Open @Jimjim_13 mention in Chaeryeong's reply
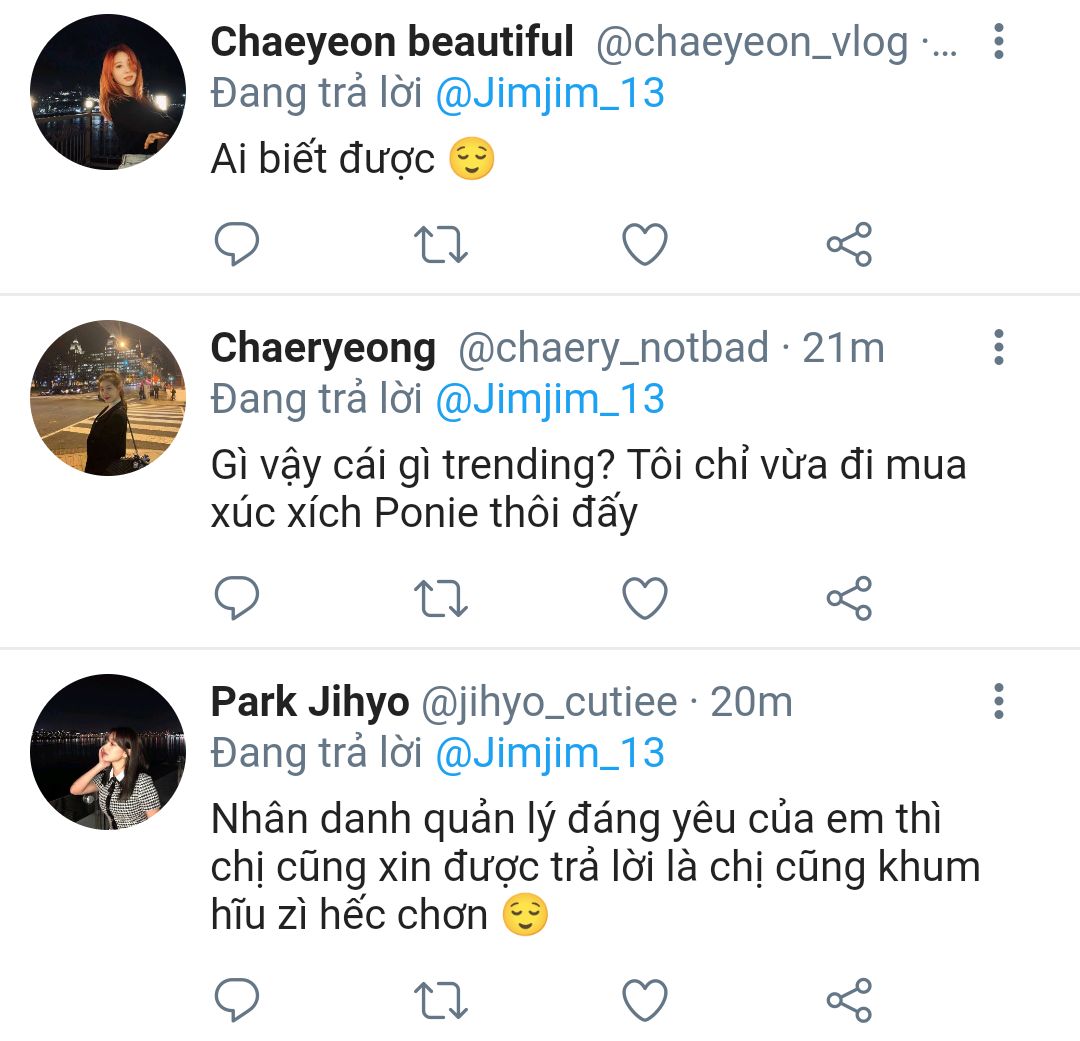1080x1041 pixels. tap(550, 399)
